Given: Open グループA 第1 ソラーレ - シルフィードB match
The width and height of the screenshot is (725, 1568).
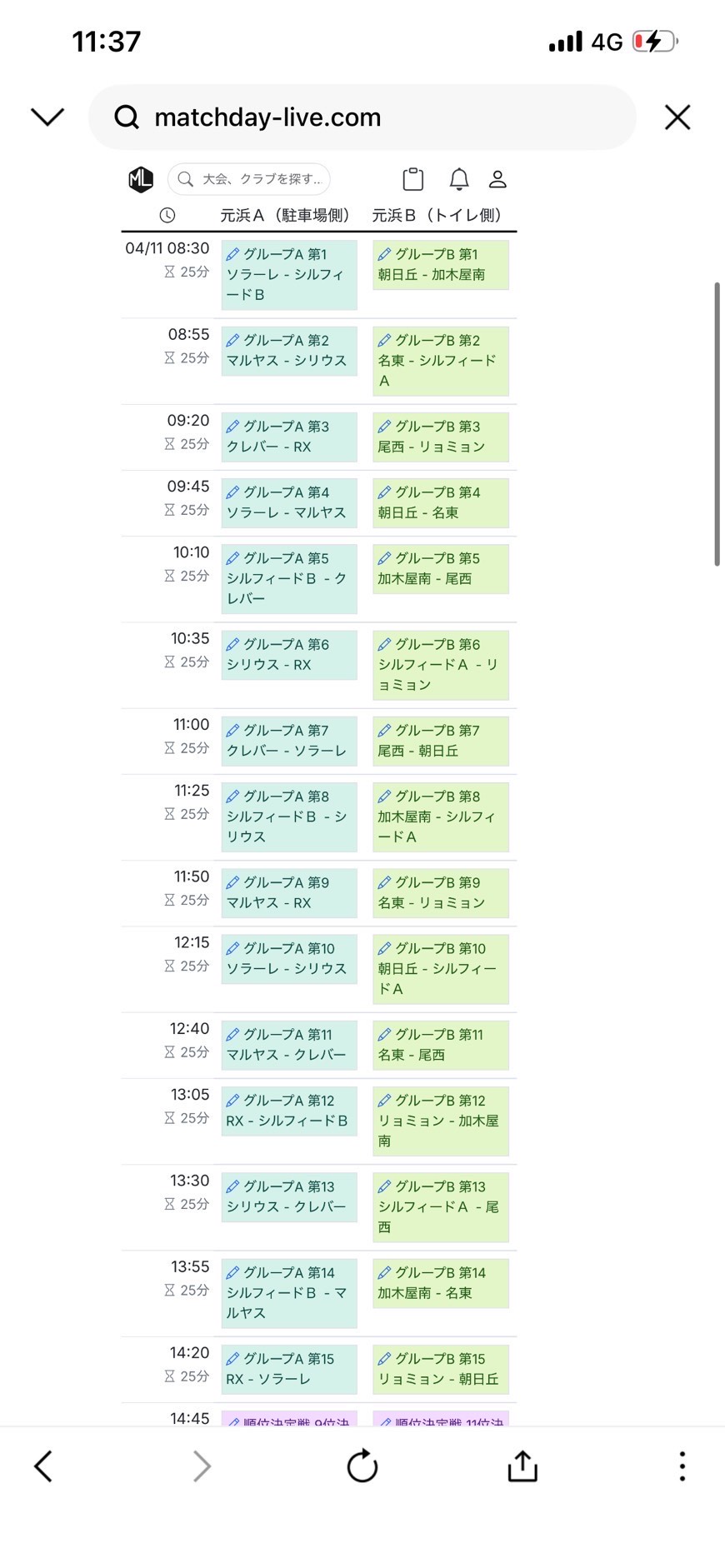Looking at the screenshot, I should pyautogui.click(x=288, y=274).
